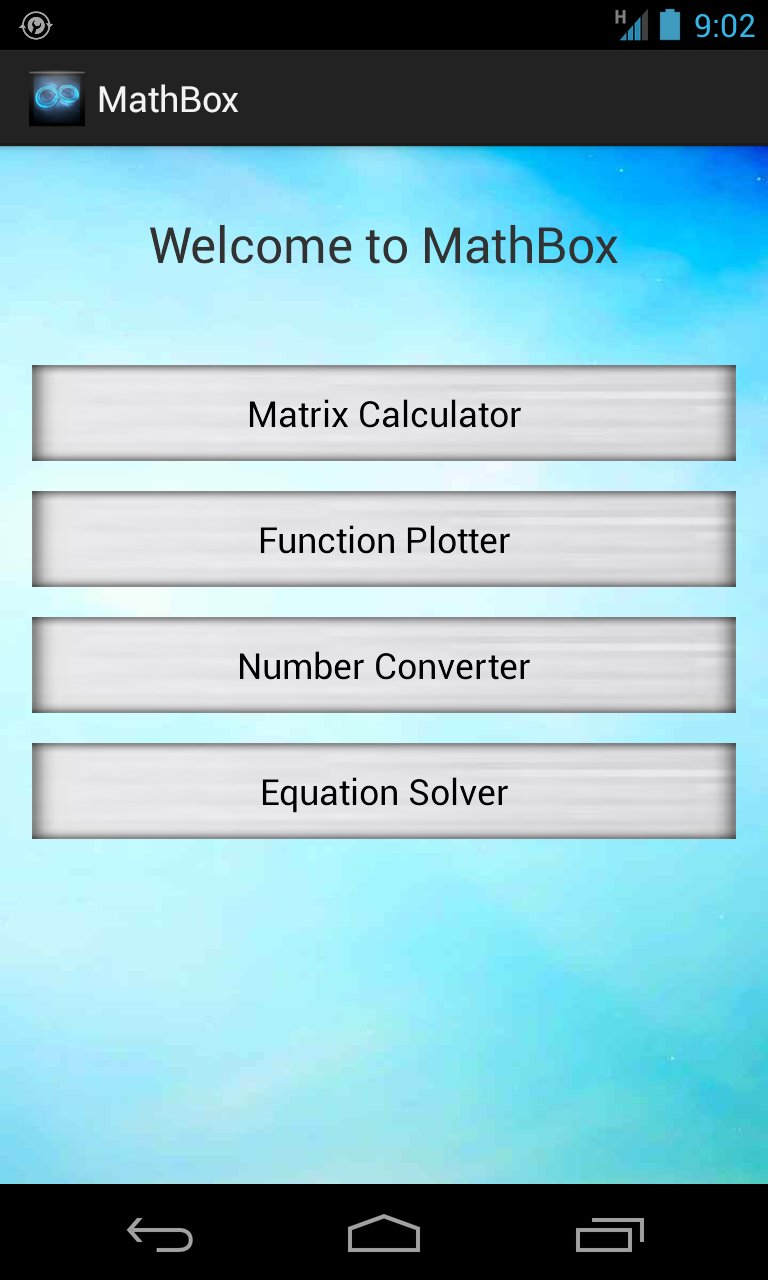Image resolution: width=768 pixels, height=1280 pixels.
Task: Tap the Welcome to MathBox heading
Action: pyautogui.click(x=384, y=246)
